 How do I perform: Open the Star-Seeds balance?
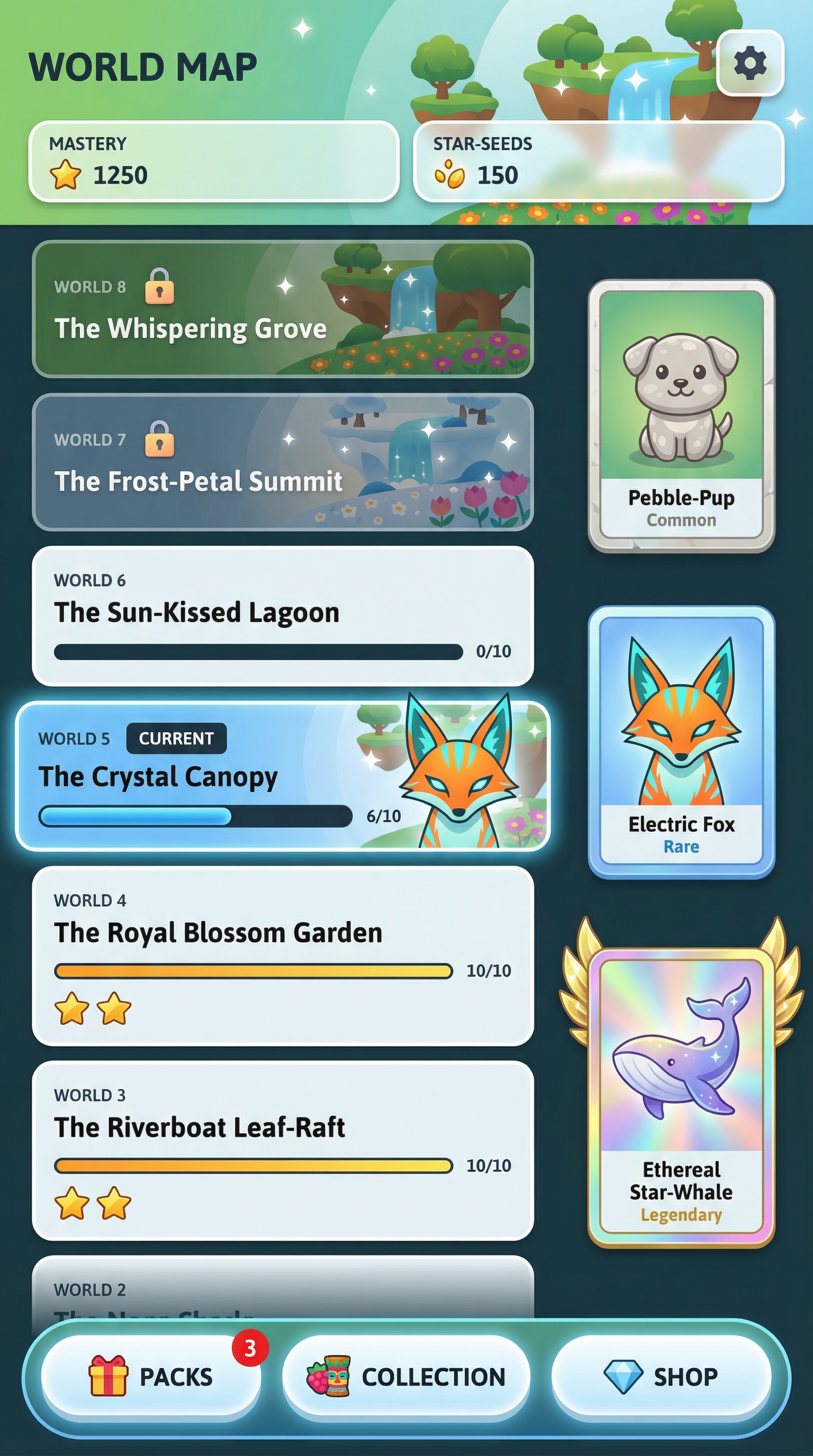tap(598, 162)
